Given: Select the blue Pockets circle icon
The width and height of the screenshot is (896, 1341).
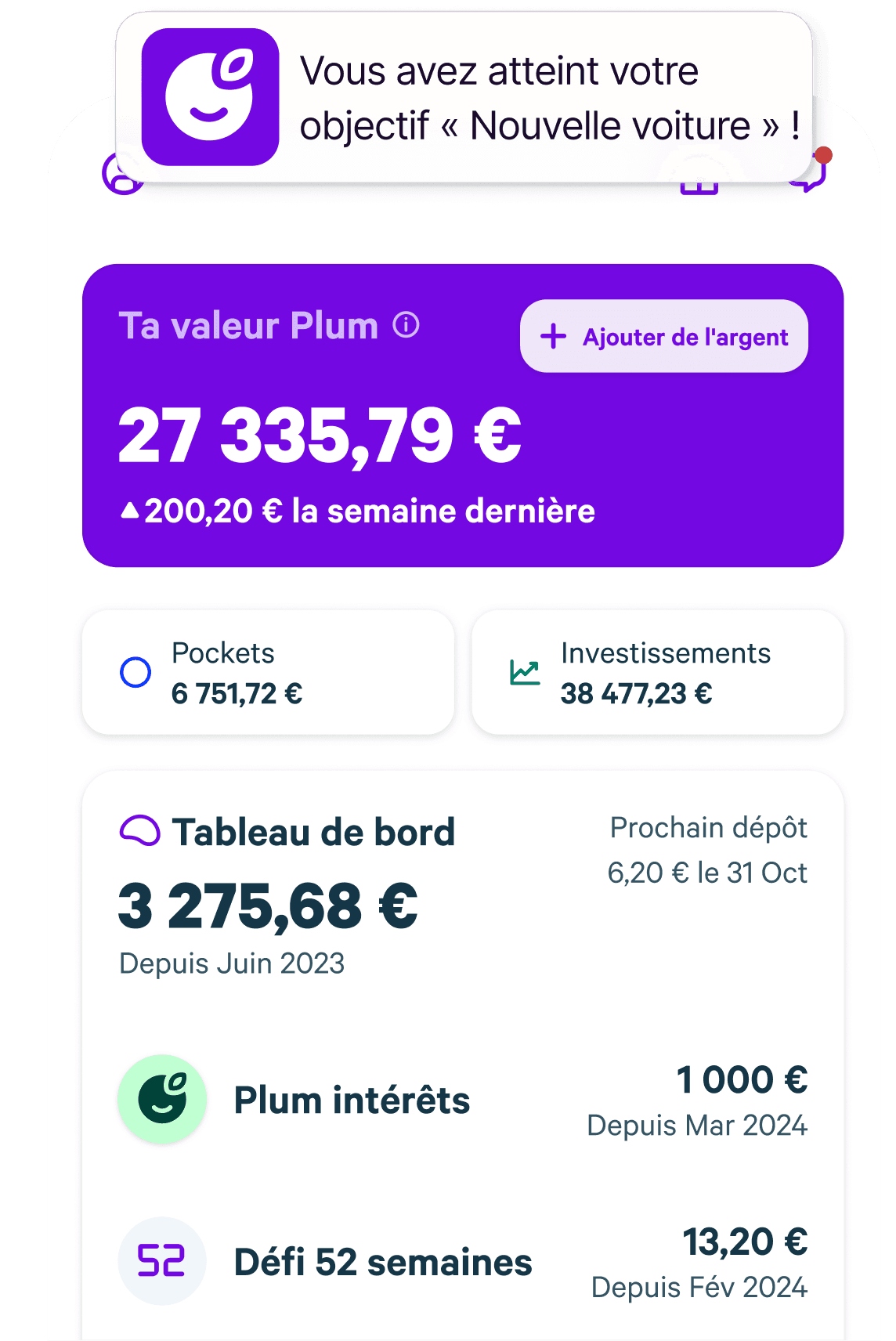Looking at the screenshot, I should [x=135, y=671].
